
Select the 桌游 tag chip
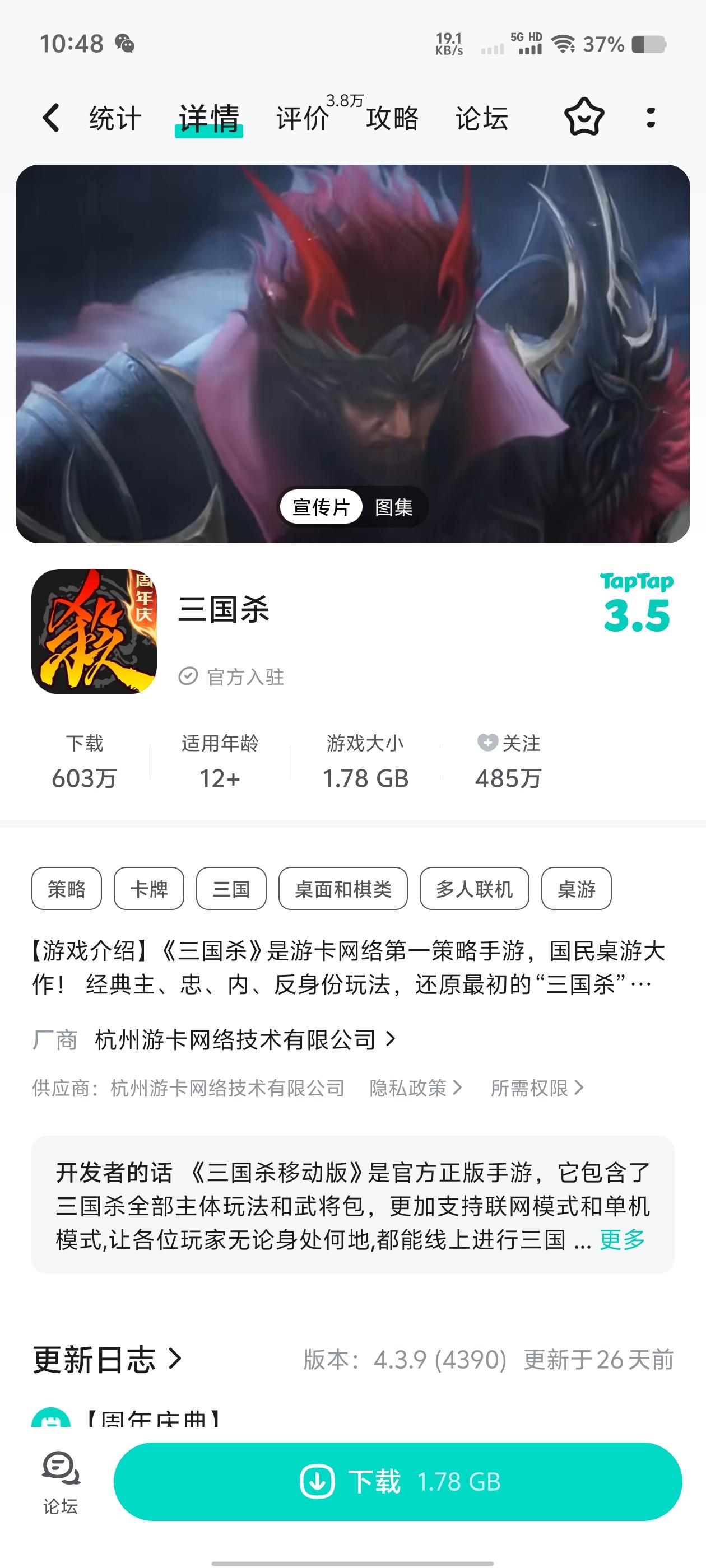click(x=575, y=889)
